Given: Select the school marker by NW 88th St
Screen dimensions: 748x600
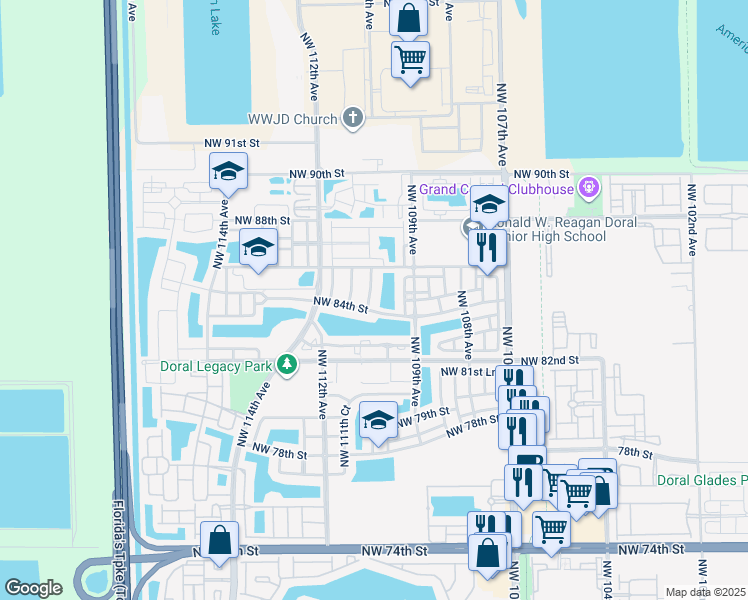Looking at the screenshot, I should [258, 250].
